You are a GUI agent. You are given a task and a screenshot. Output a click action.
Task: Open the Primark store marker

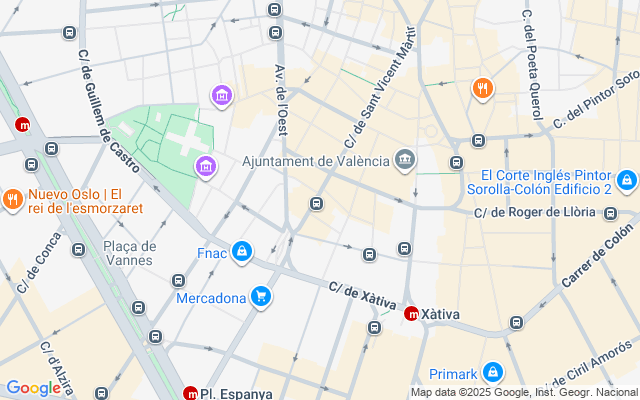493,373
